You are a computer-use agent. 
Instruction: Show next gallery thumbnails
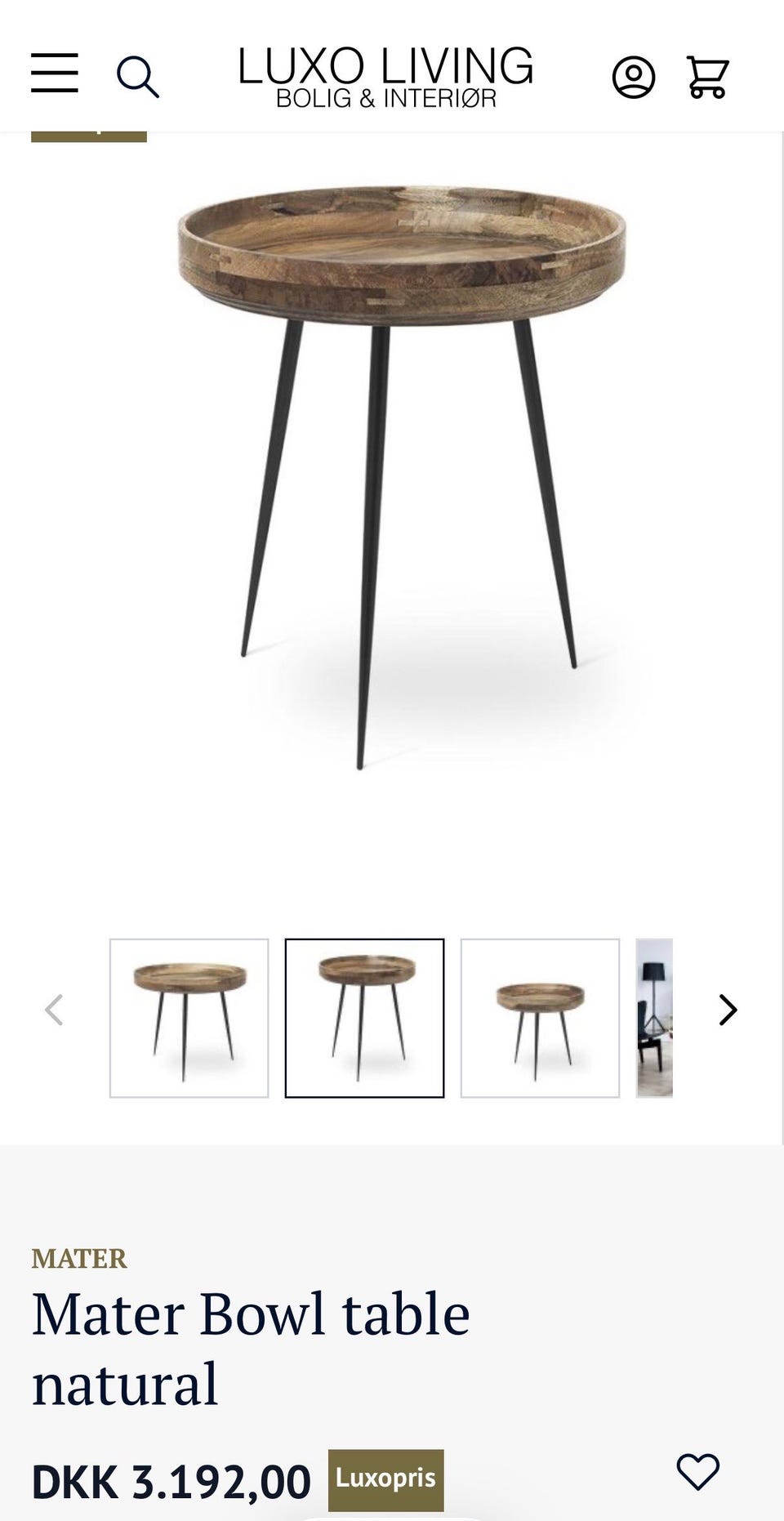pyautogui.click(x=728, y=1010)
